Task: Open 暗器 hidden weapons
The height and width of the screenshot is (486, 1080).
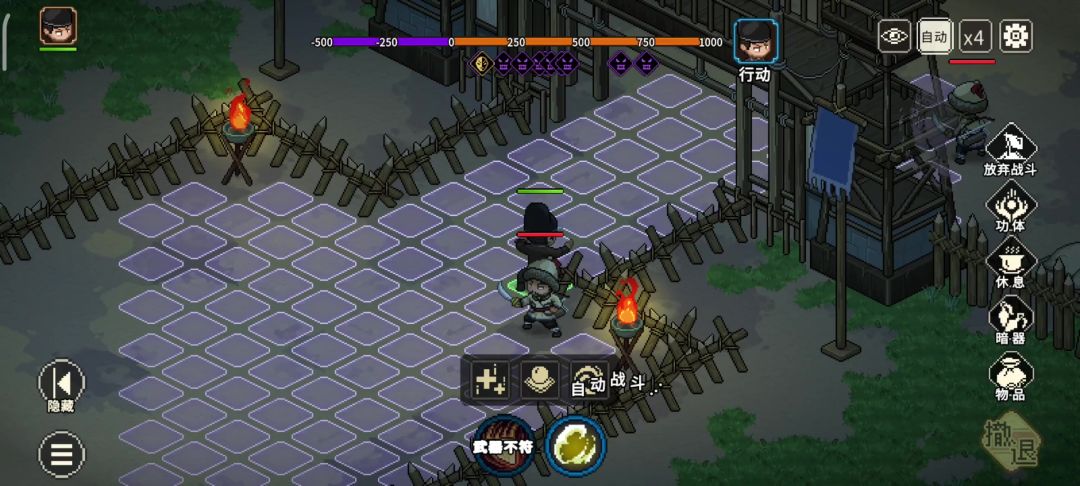Action: pyautogui.click(x=1010, y=320)
